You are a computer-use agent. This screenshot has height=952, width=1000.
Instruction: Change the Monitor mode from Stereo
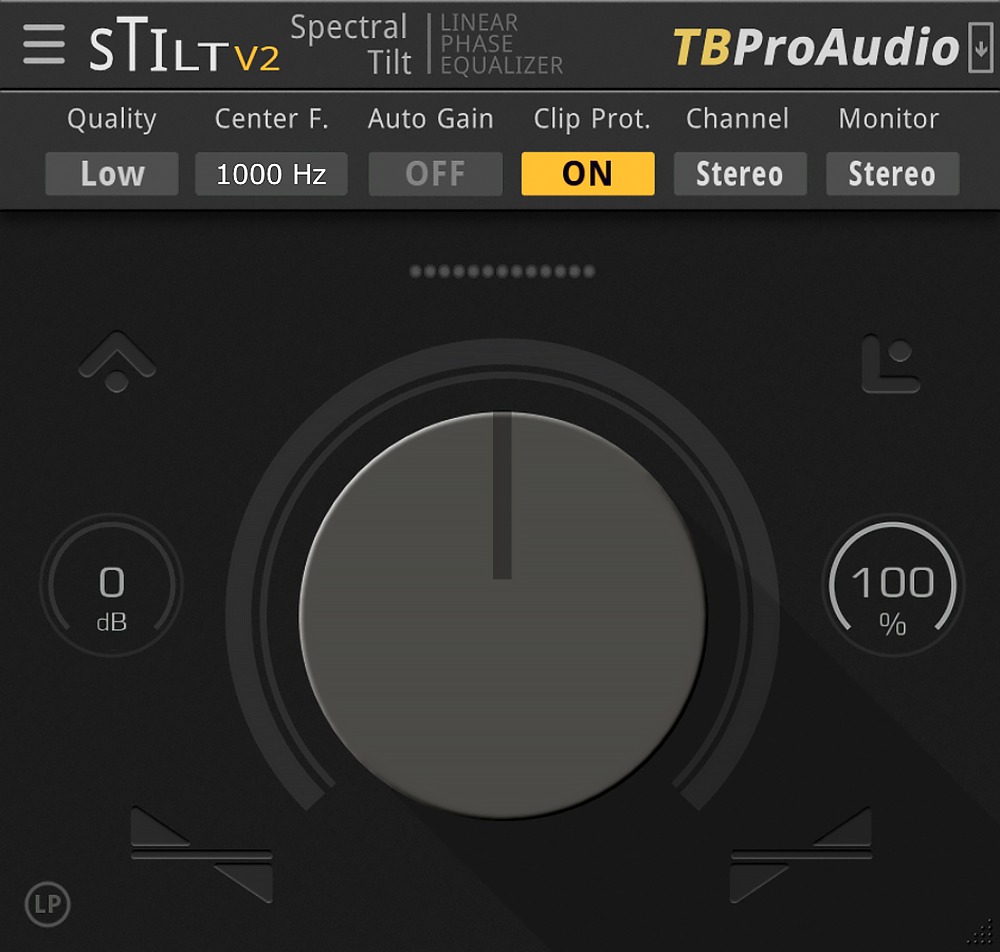click(x=892, y=174)
